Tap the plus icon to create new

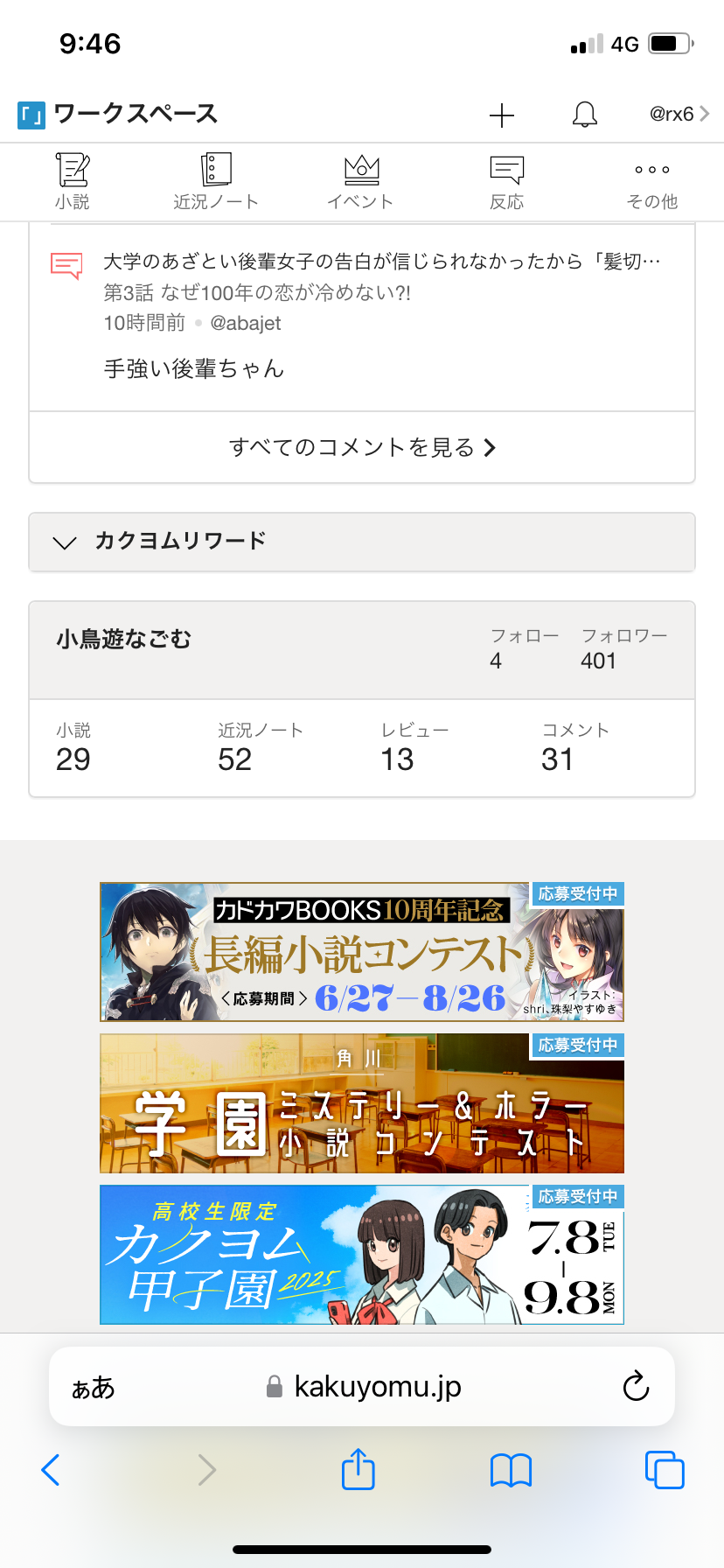502,115
